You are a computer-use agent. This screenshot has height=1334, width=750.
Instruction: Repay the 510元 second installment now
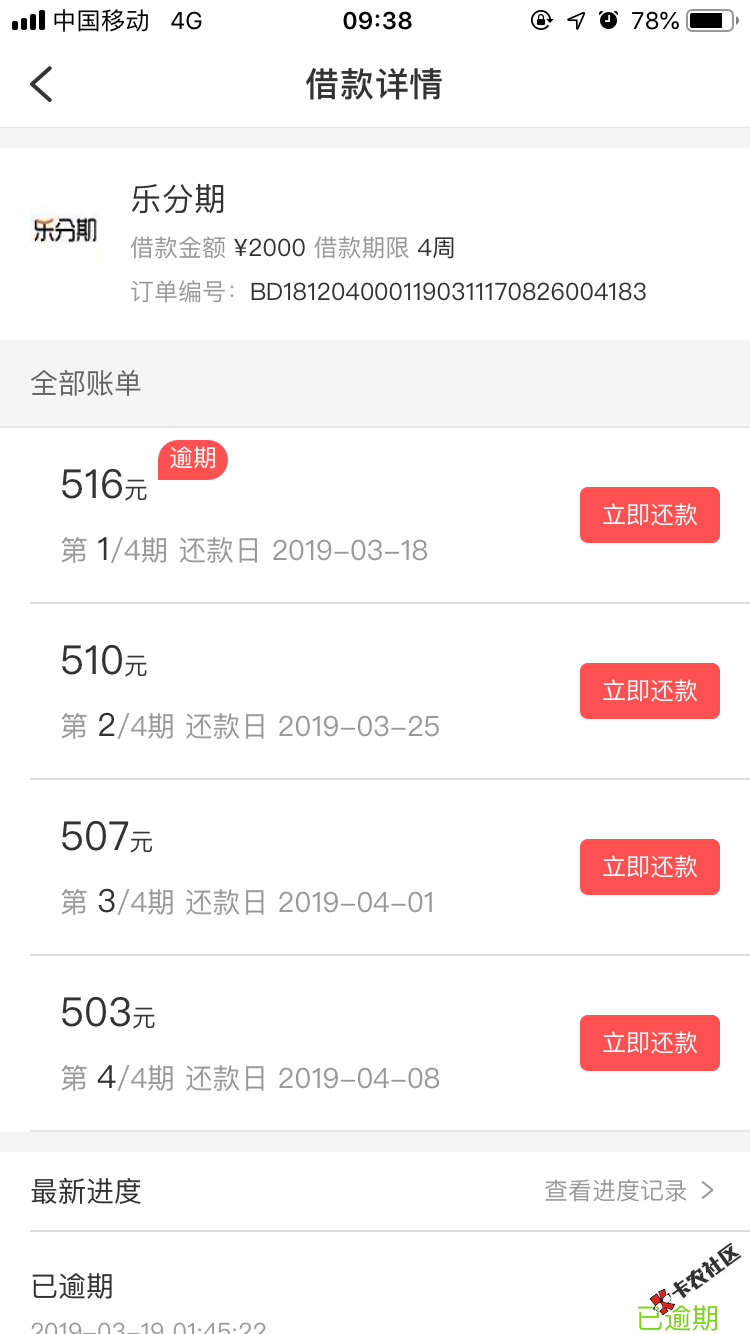pos(649,691)
